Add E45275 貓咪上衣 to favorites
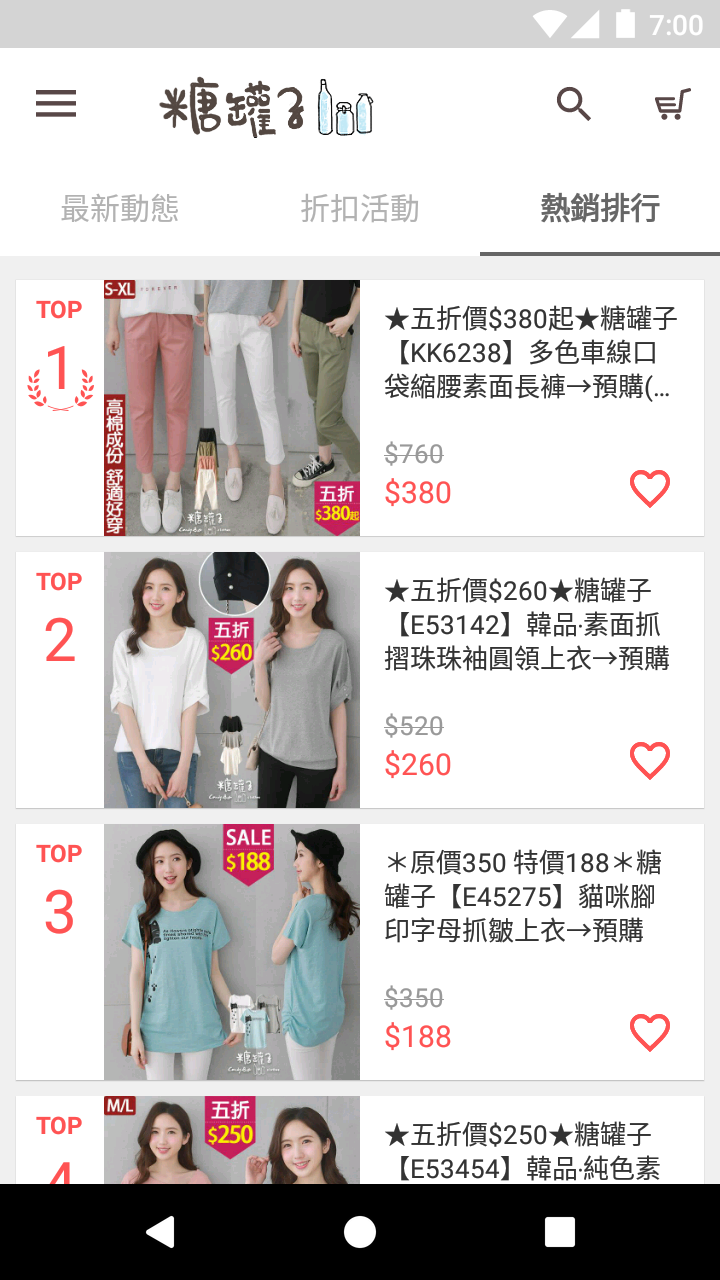 [x=650, y=1033]
